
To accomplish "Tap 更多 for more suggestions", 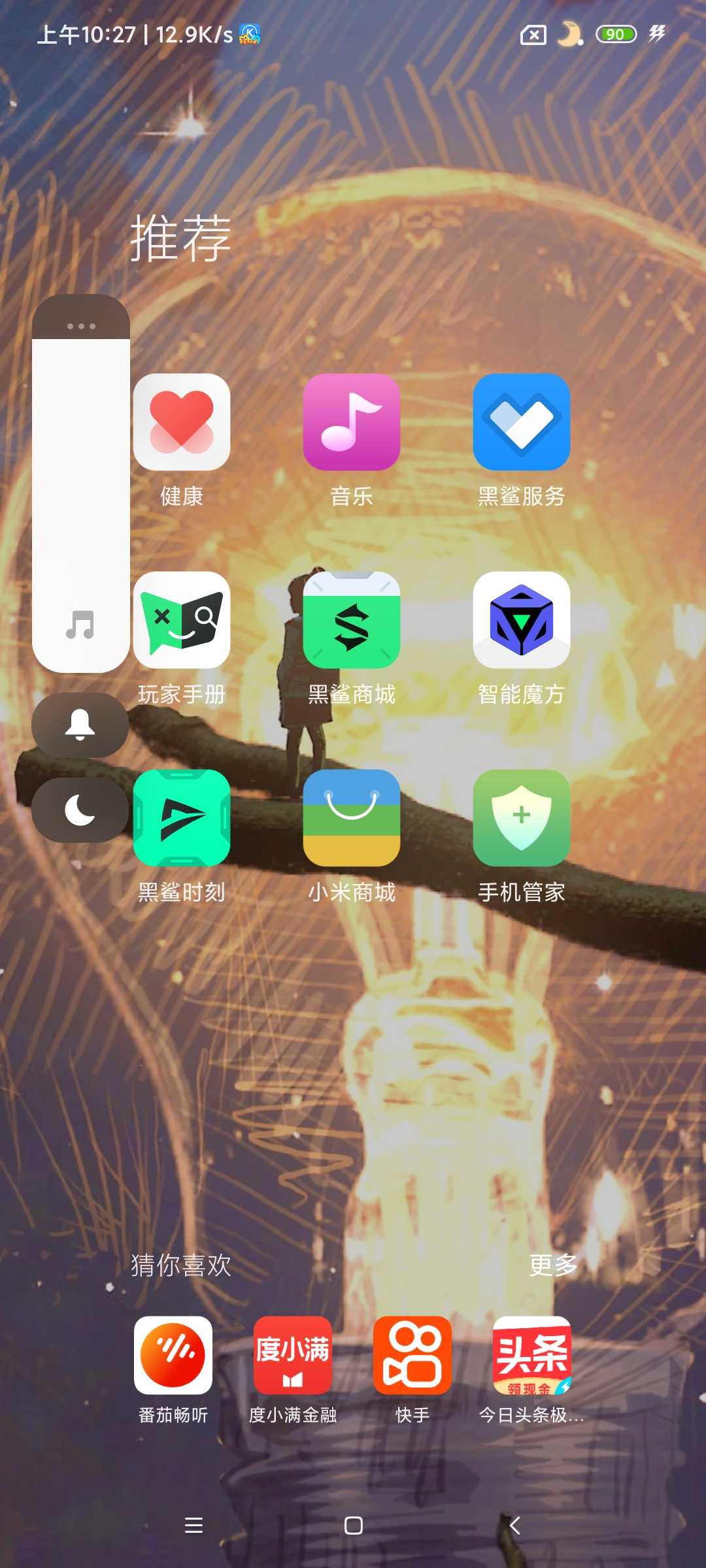I will [x=553, y=1266].
